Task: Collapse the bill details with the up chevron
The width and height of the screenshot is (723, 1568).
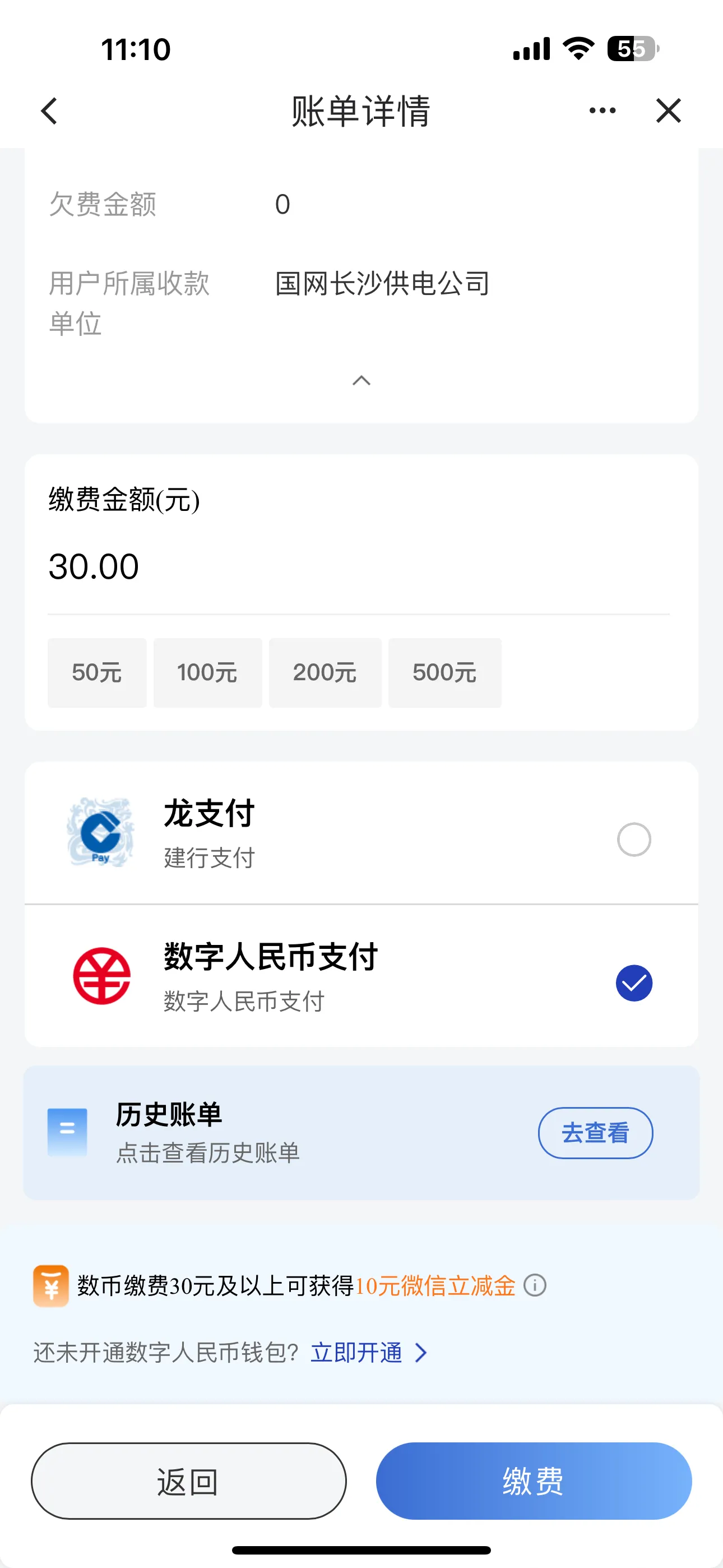Action: click(x=361, y=380)
